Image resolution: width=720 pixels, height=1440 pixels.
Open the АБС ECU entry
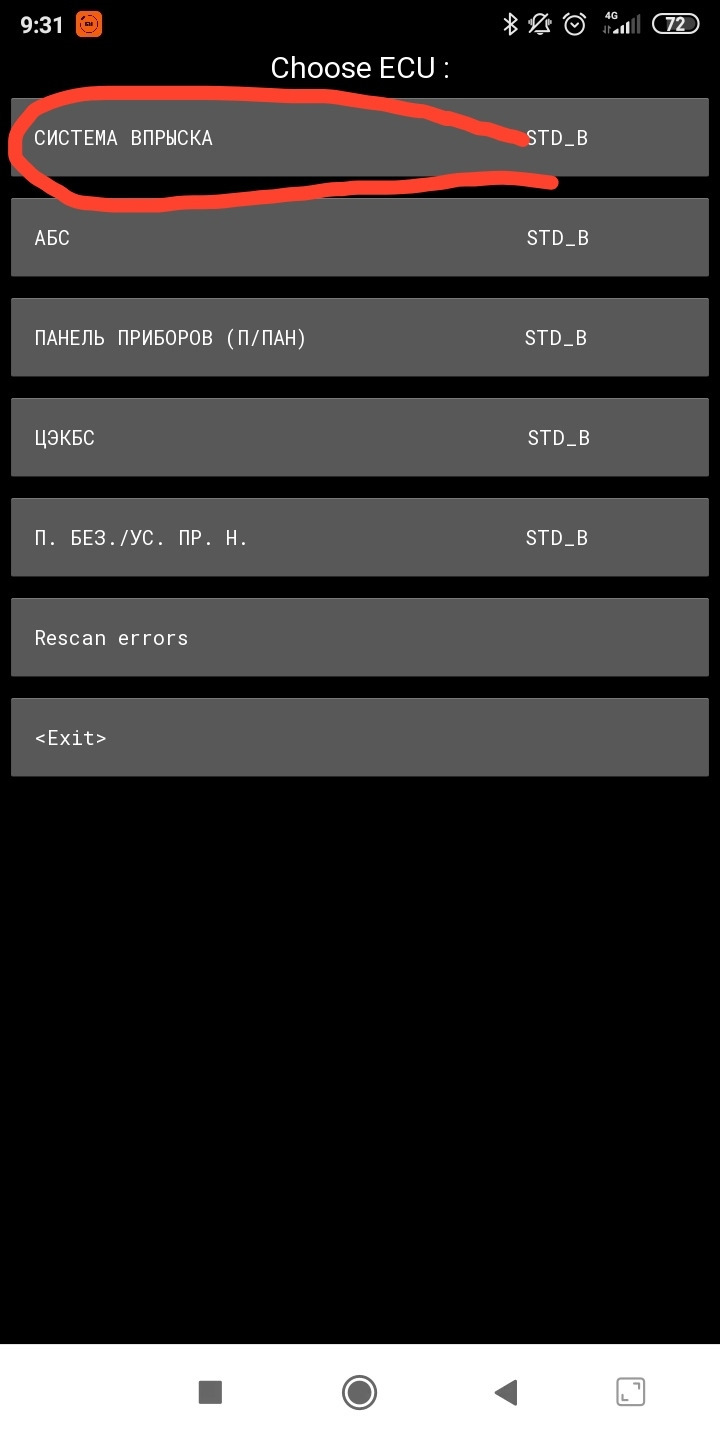[359, 238]
